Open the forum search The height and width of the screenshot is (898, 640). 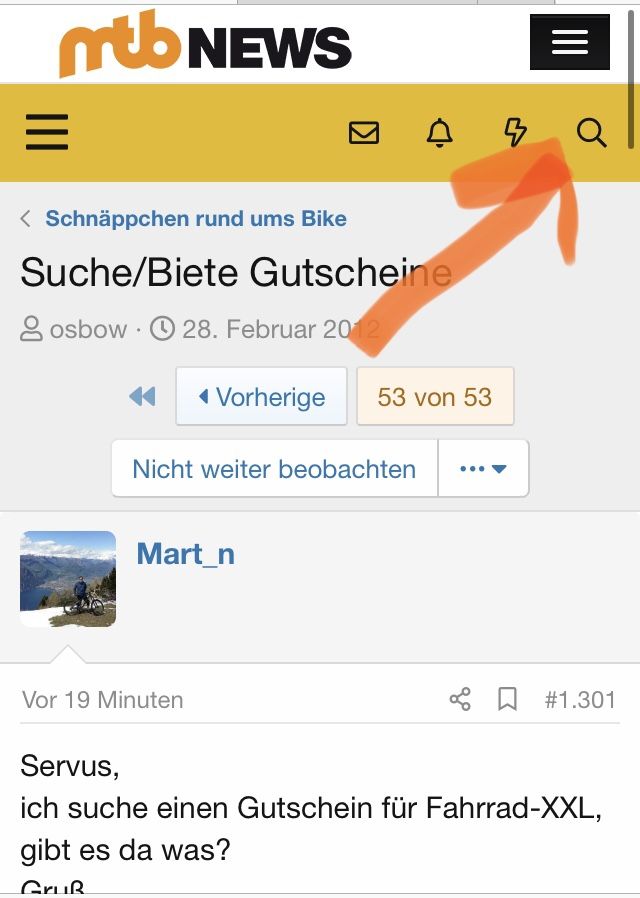point(592,132)
